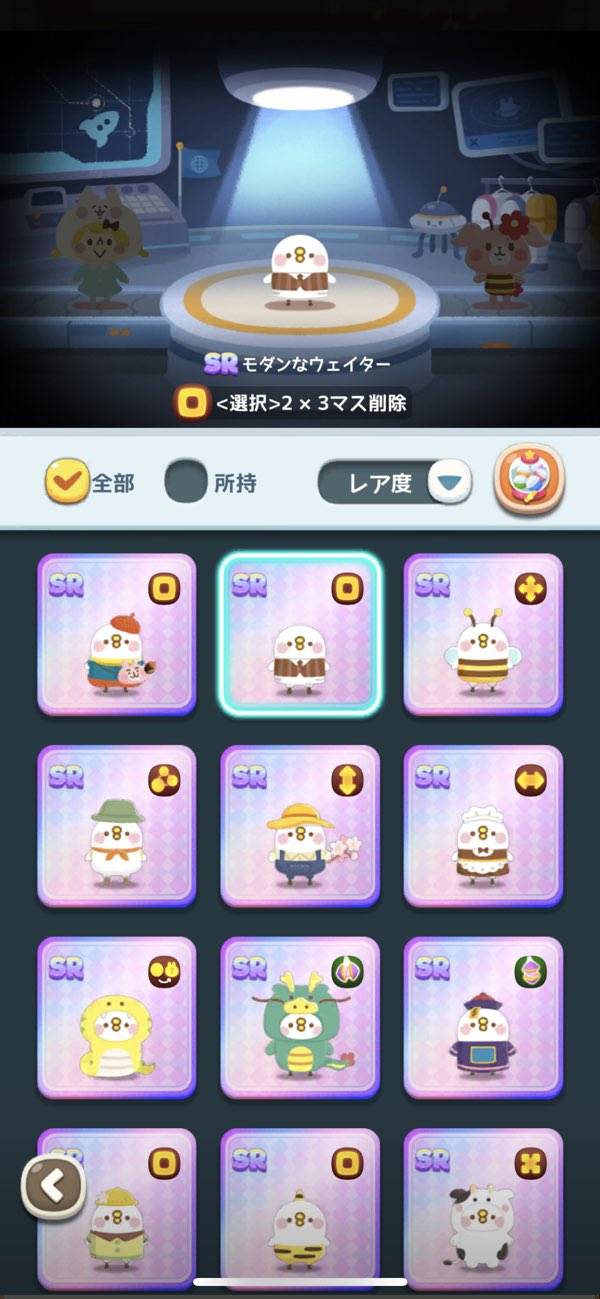The width and height of the screenshot is (600, 1299).
Task: Select the yellow cap explorer costume card
Action: [x=130, y=1215]
